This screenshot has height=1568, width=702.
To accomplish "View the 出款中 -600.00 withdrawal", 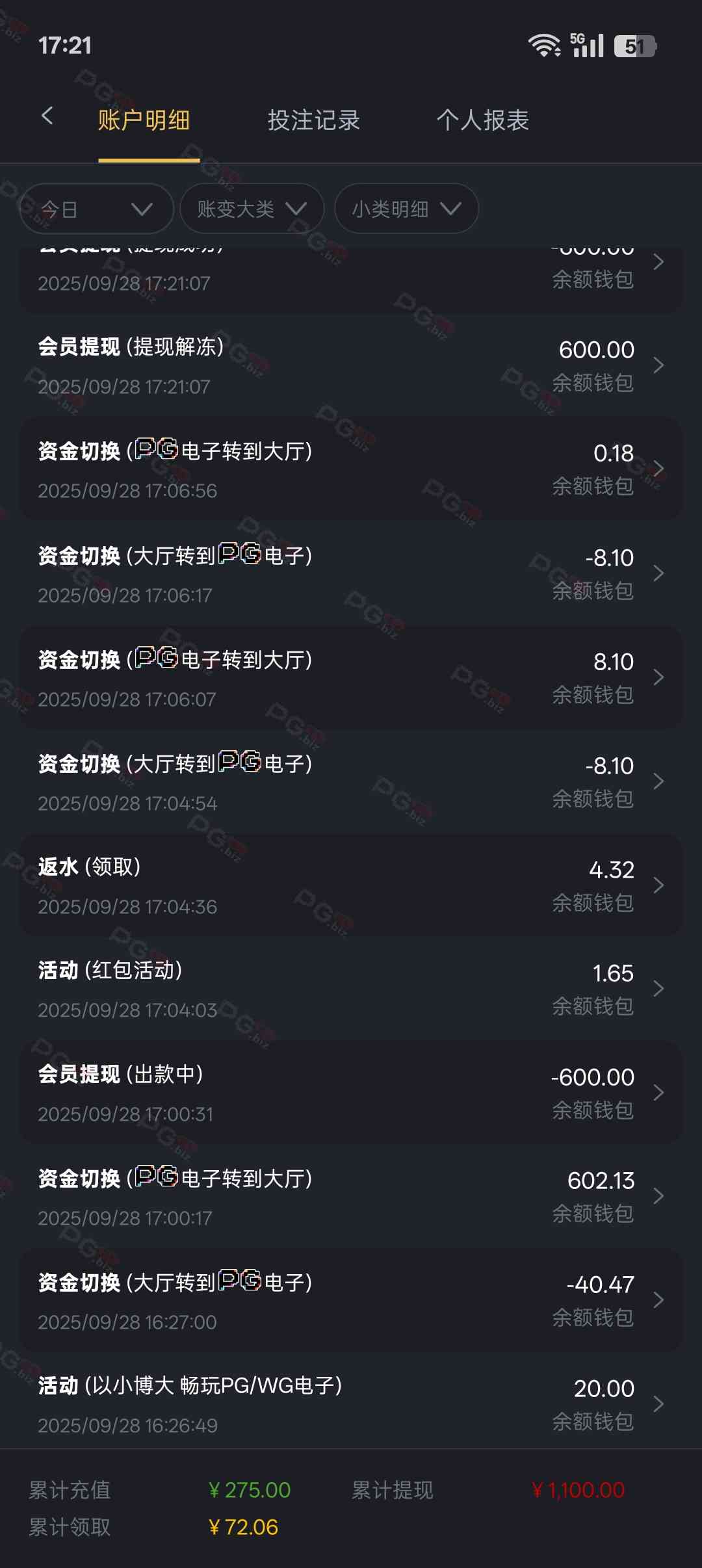I will (351, 1093).
